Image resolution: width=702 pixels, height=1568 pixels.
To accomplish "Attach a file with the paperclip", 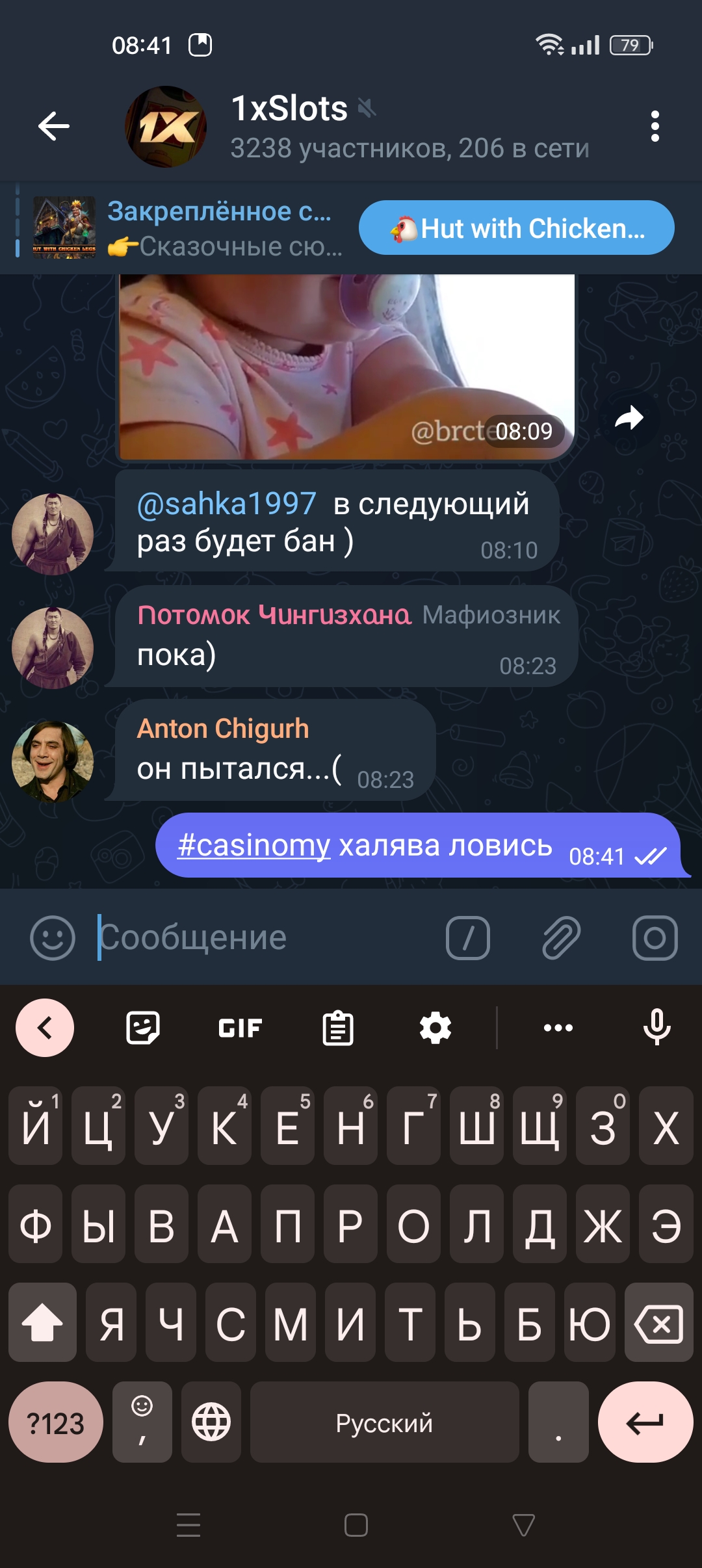I will (561, 938).
